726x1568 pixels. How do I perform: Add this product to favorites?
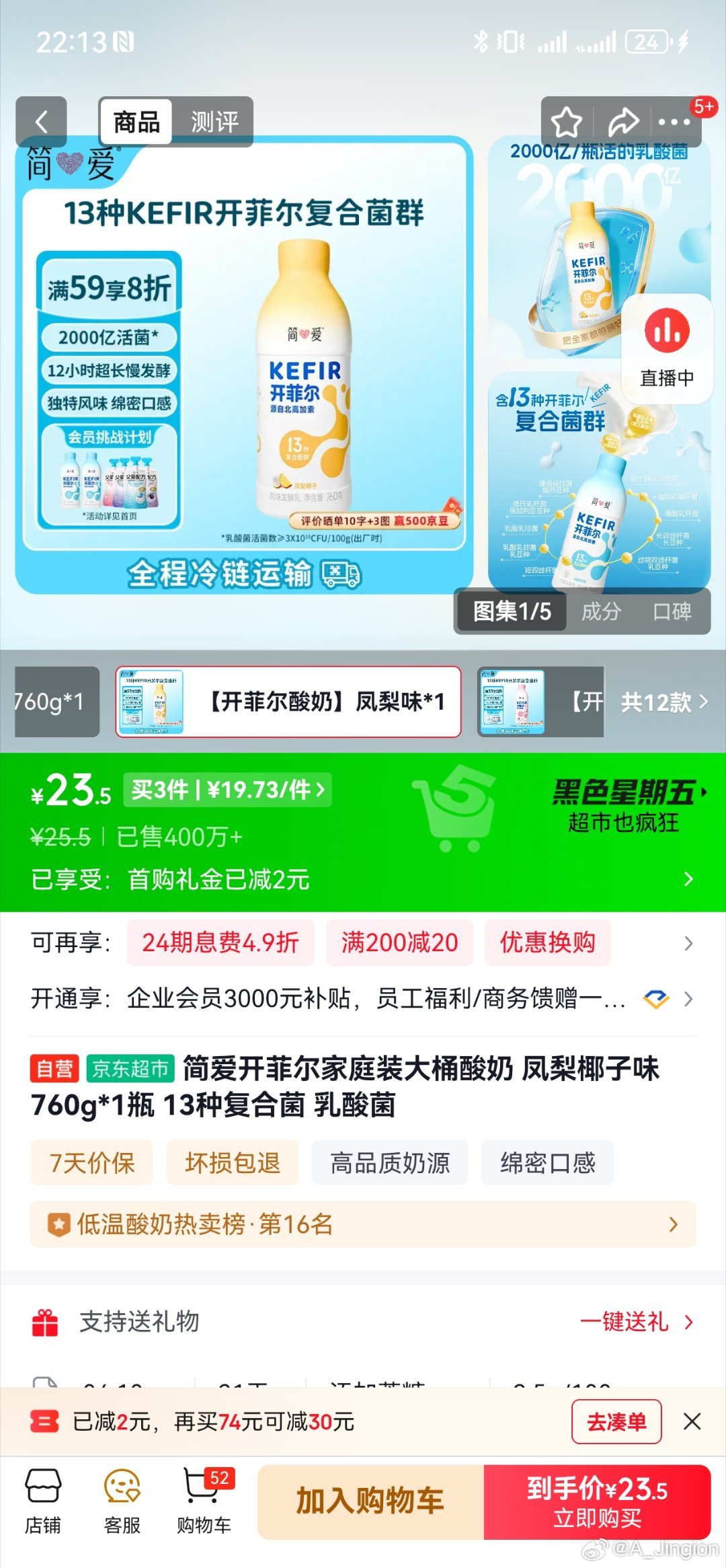[x=566, y=122]
